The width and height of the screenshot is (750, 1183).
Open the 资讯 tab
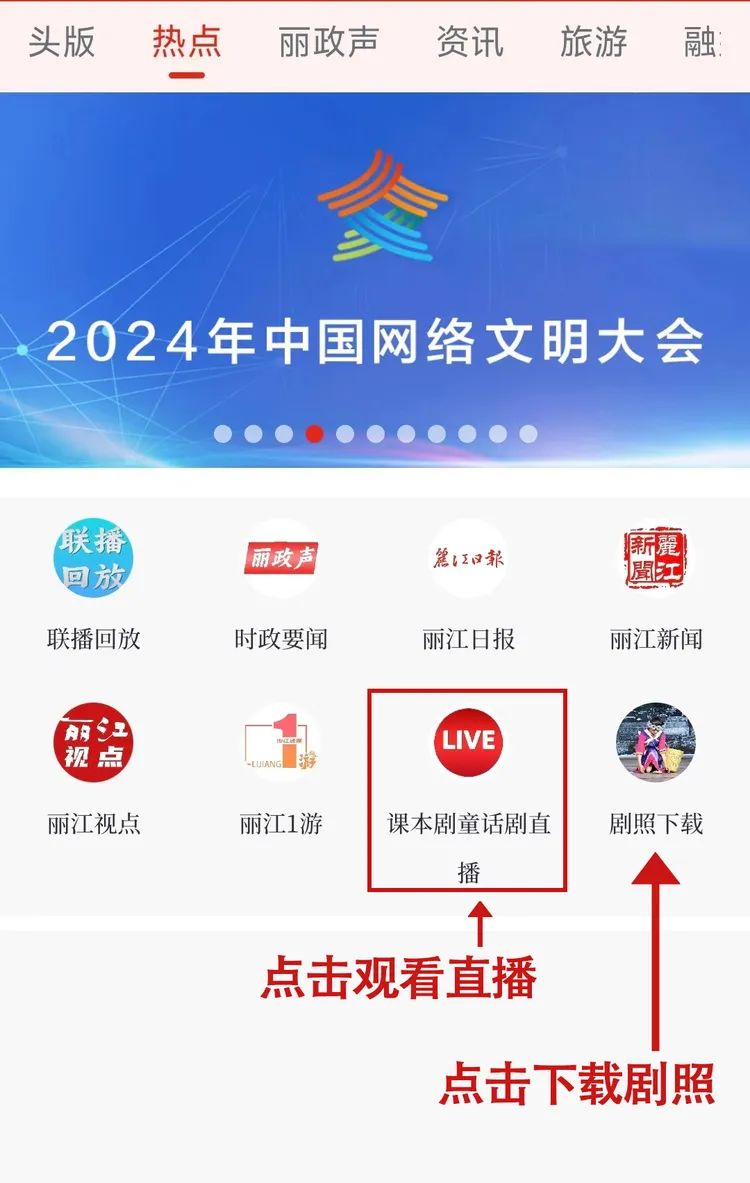[x=469, y=42]
